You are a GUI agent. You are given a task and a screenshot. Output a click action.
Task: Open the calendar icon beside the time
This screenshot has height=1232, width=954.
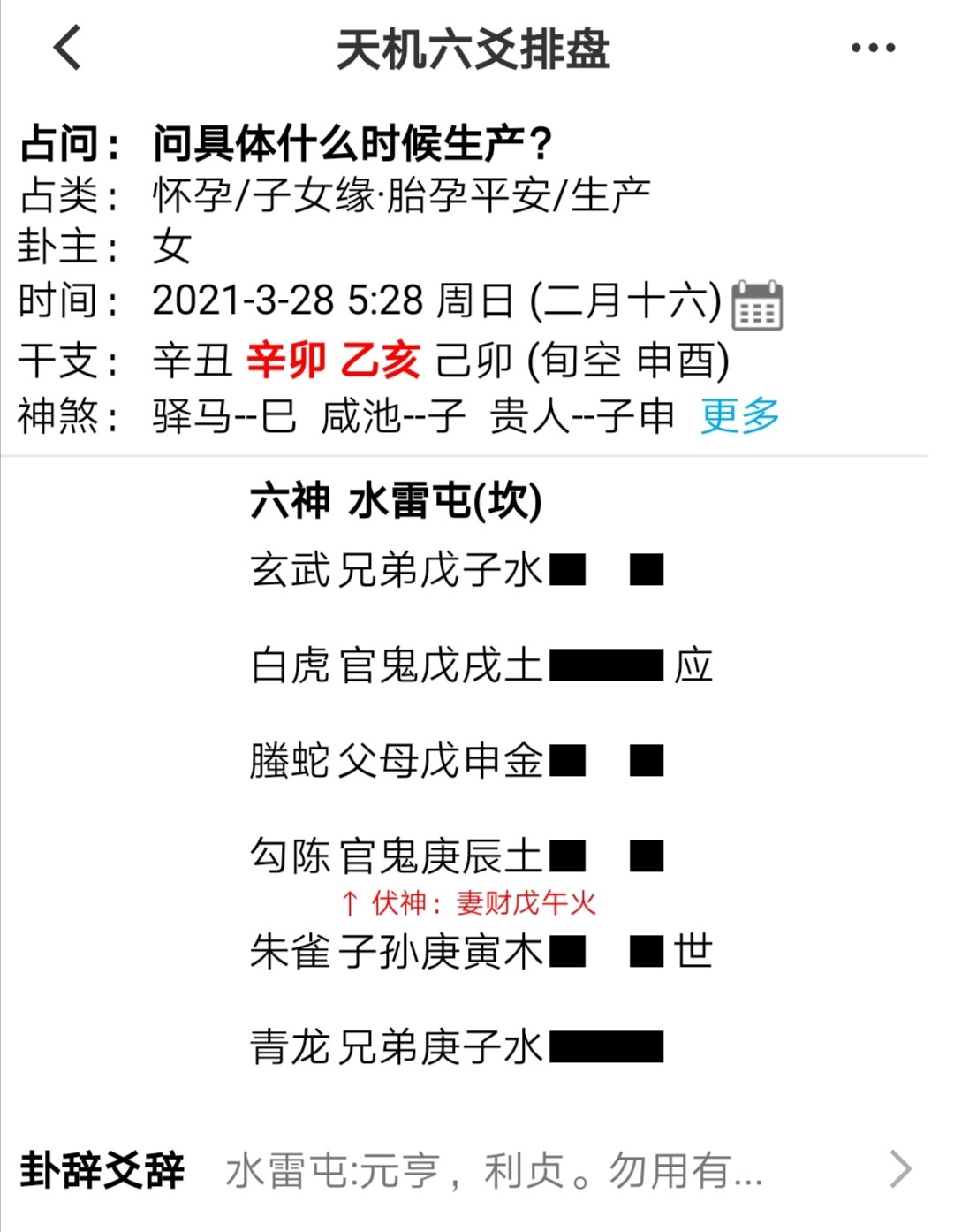click(757, 304)
